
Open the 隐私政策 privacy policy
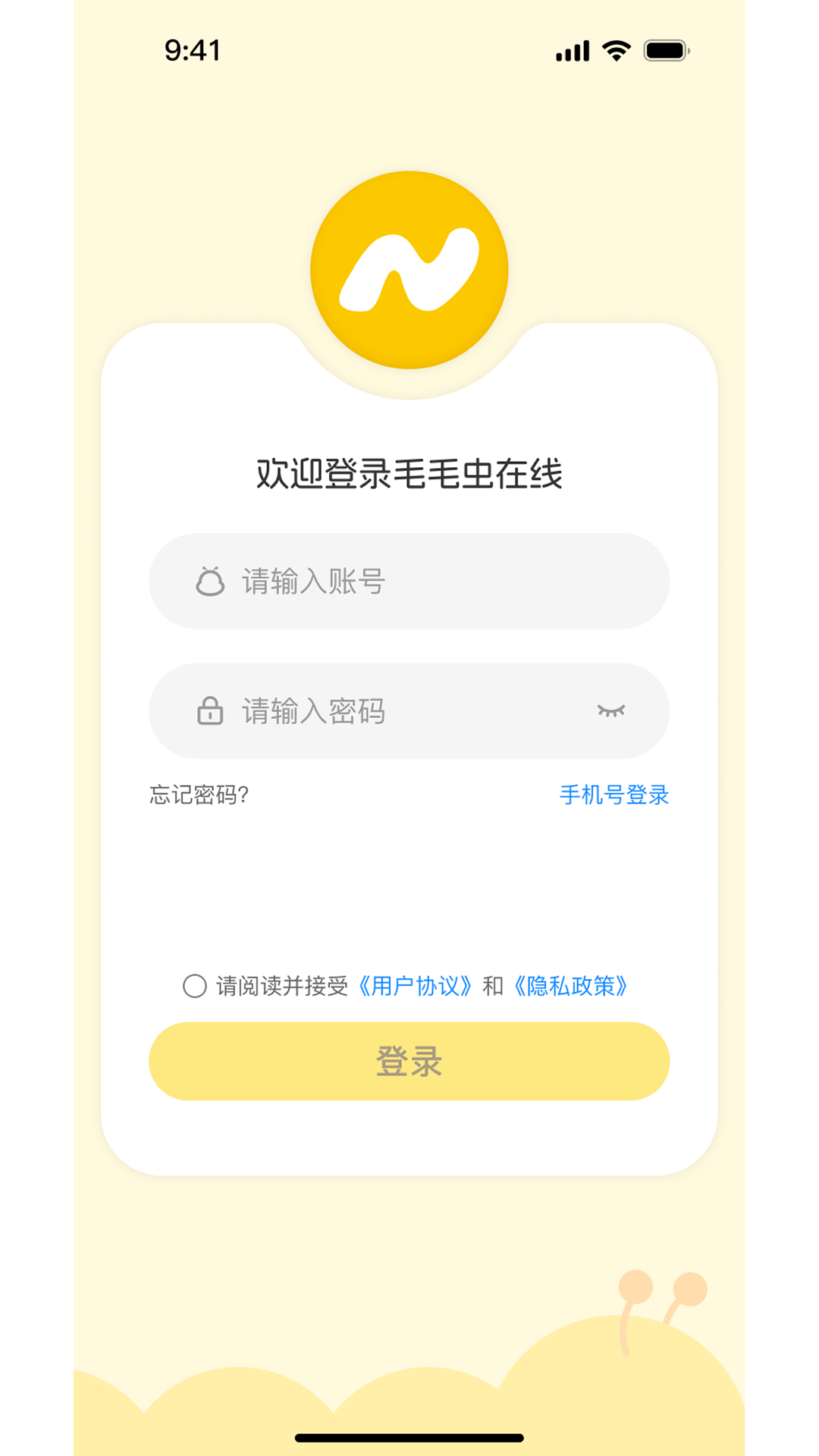click(571, 987)
